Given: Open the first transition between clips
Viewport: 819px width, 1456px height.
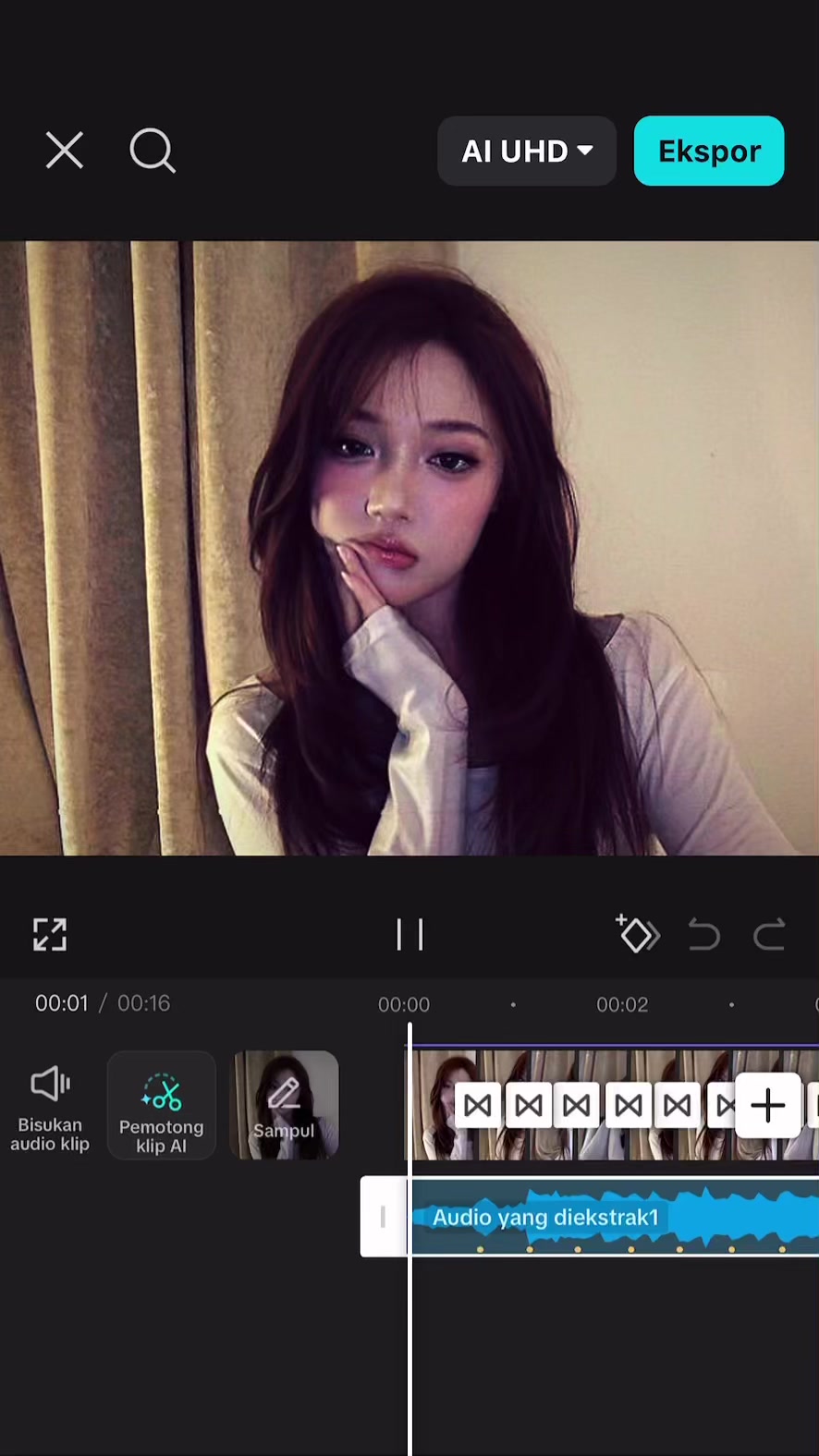Looking at the screenshot, I should [478, 1105].
